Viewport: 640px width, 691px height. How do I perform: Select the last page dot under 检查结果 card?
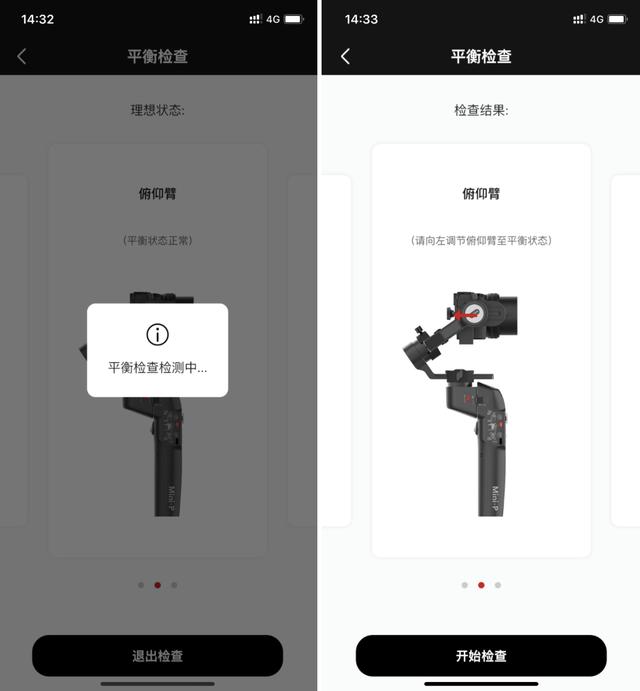point(498,585)
